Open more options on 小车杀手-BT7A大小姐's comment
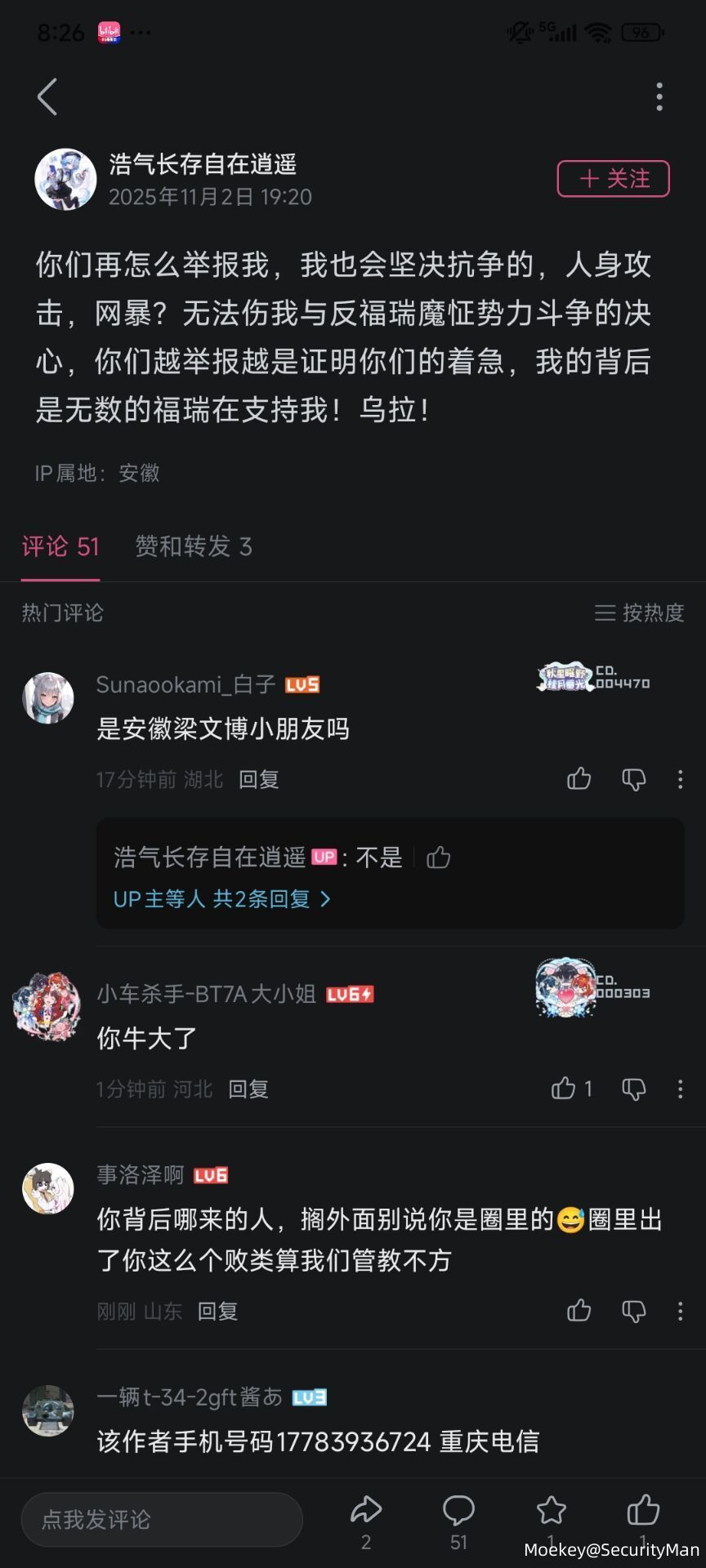The image size is (706, 1568). 680,1089
